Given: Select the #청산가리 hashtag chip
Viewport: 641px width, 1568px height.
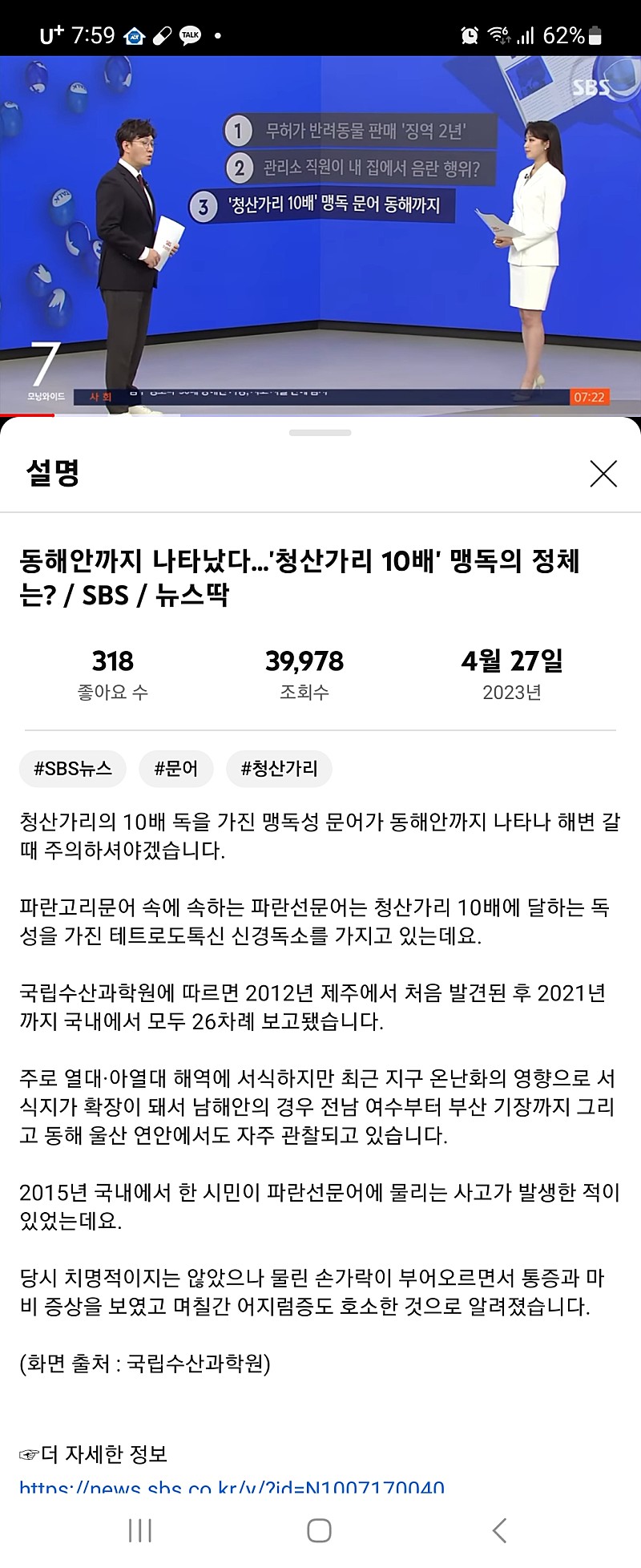Looking at the screenshot, I should [279, 769].
